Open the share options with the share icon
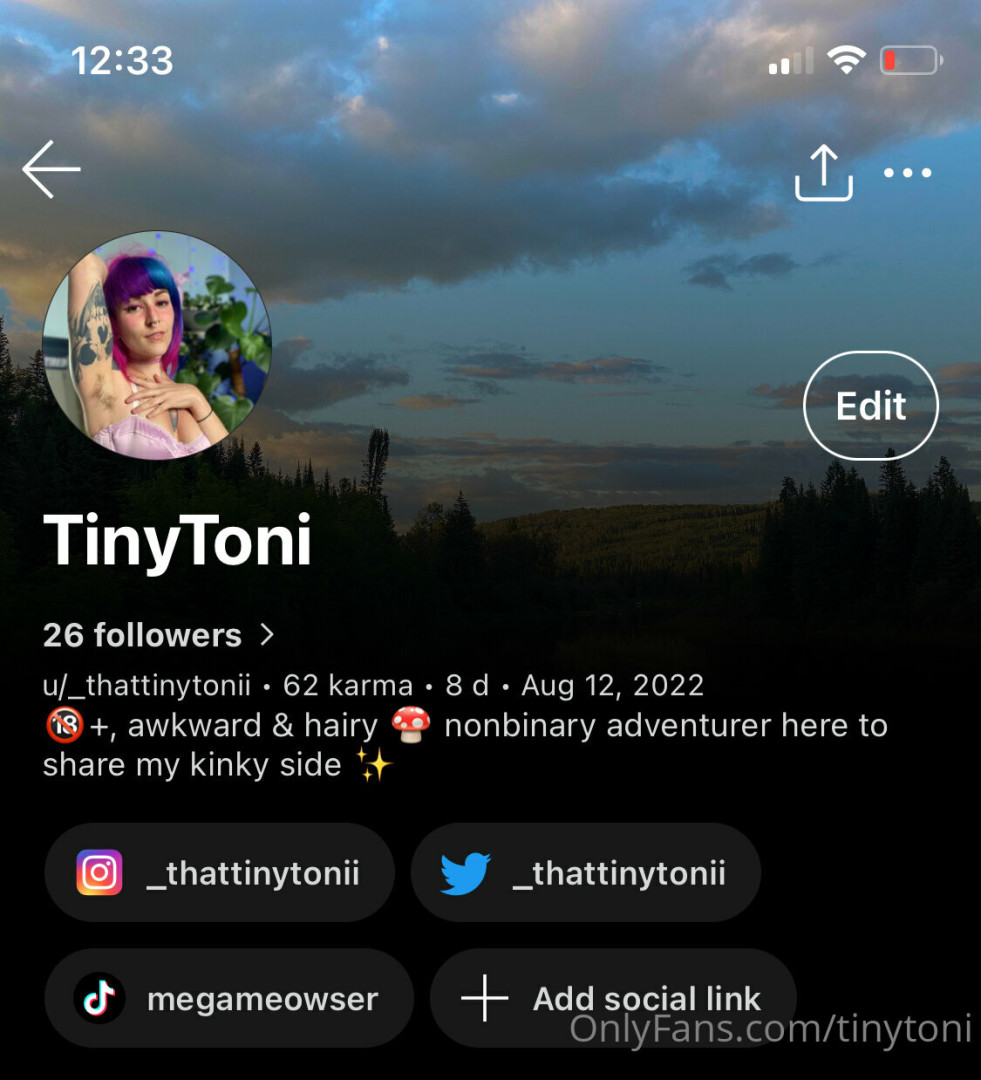981x1080 pixels. [x=822, y=172]
